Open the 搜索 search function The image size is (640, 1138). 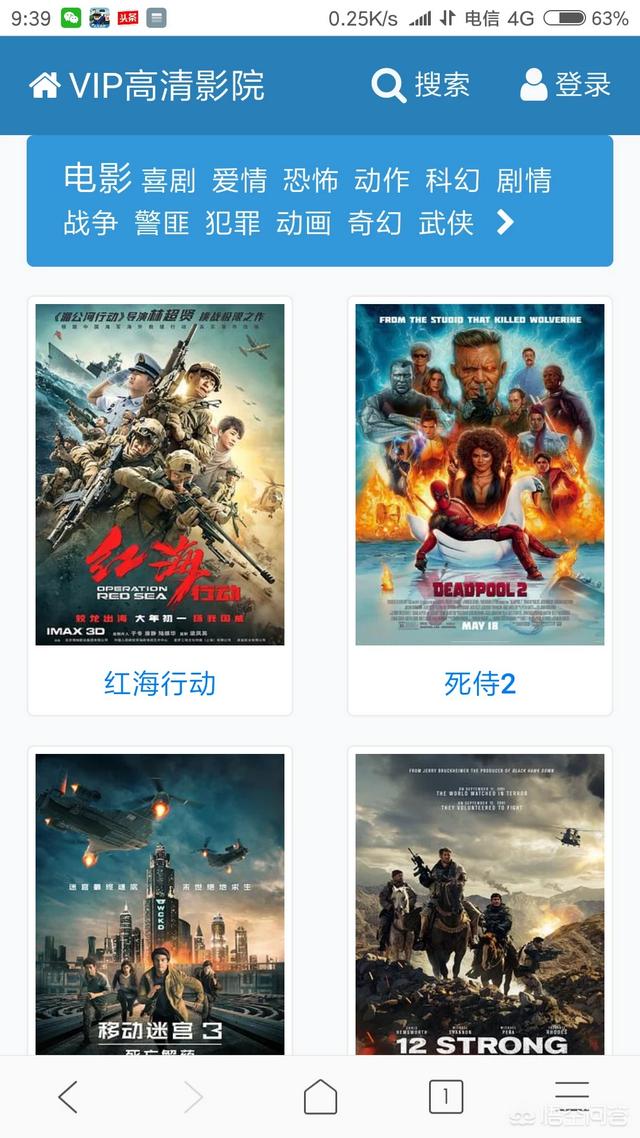pos(420,86)
